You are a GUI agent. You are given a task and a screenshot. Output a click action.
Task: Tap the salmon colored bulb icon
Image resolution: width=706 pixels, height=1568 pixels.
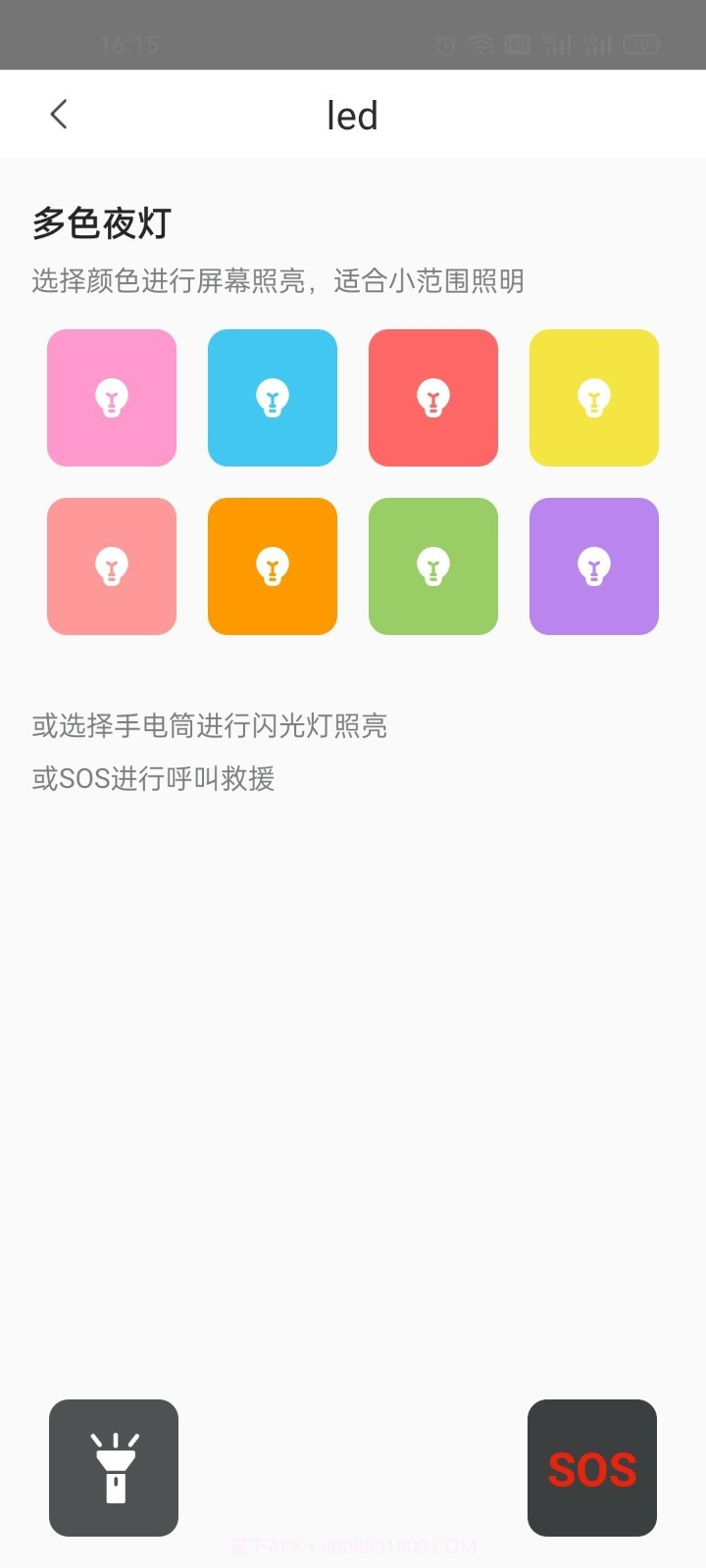tap(111, 565)
